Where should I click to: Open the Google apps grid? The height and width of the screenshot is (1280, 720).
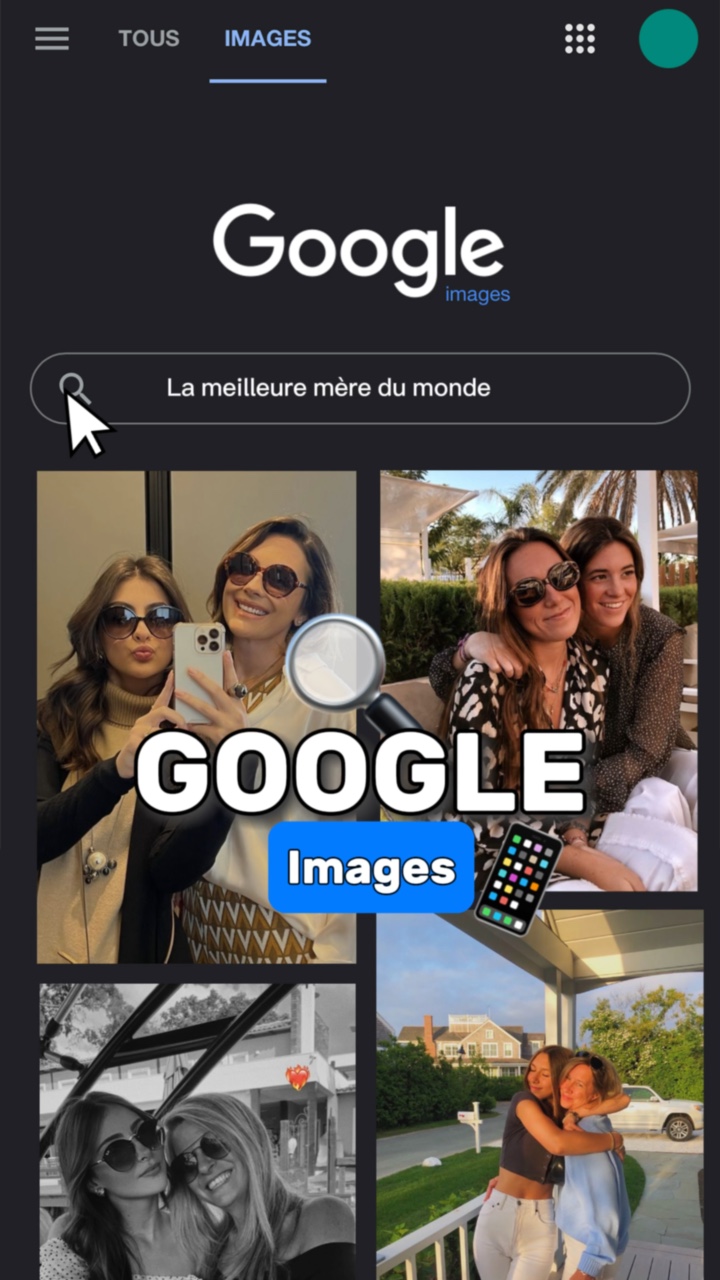point(580,39)
